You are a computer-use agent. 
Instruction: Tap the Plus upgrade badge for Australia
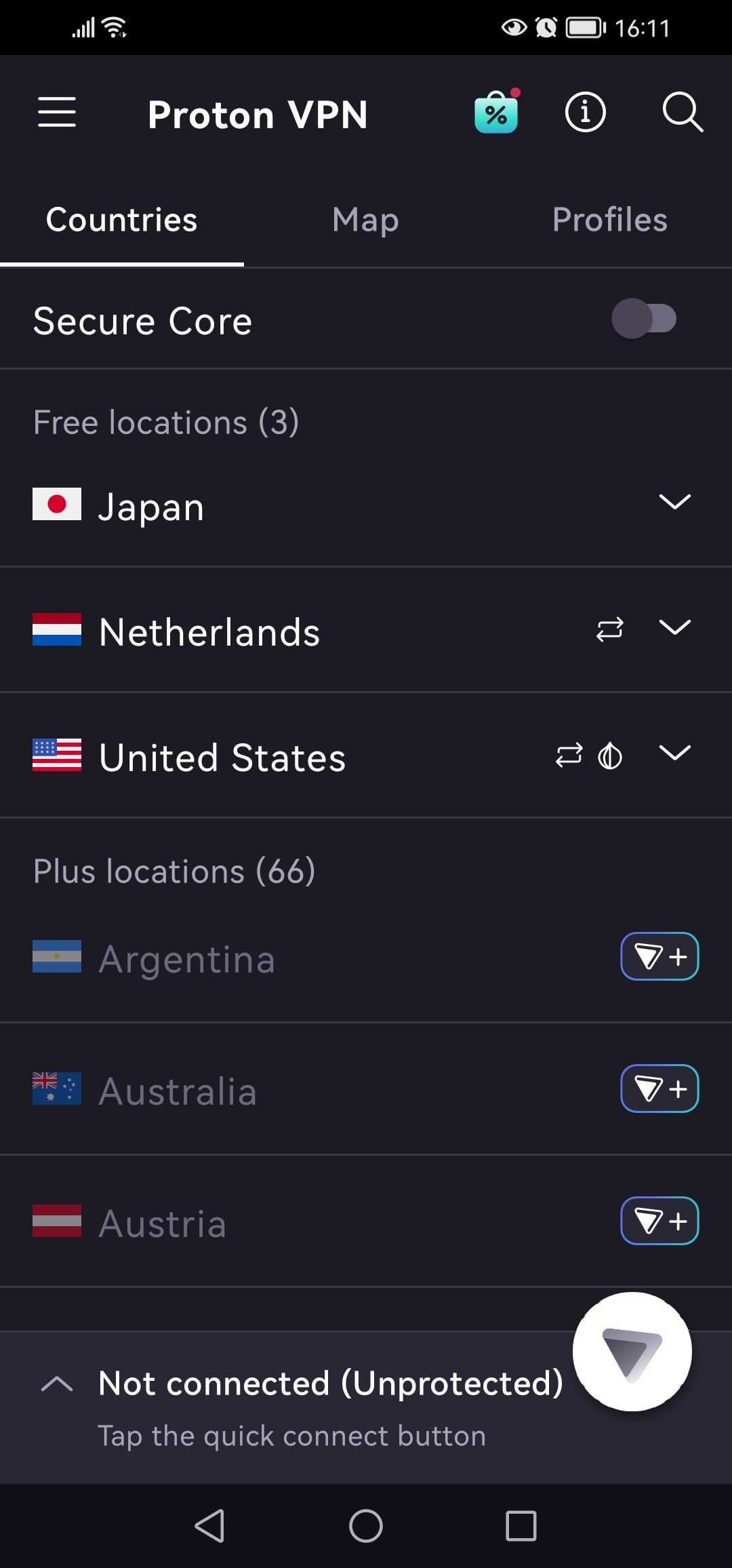click(659, 1089)
